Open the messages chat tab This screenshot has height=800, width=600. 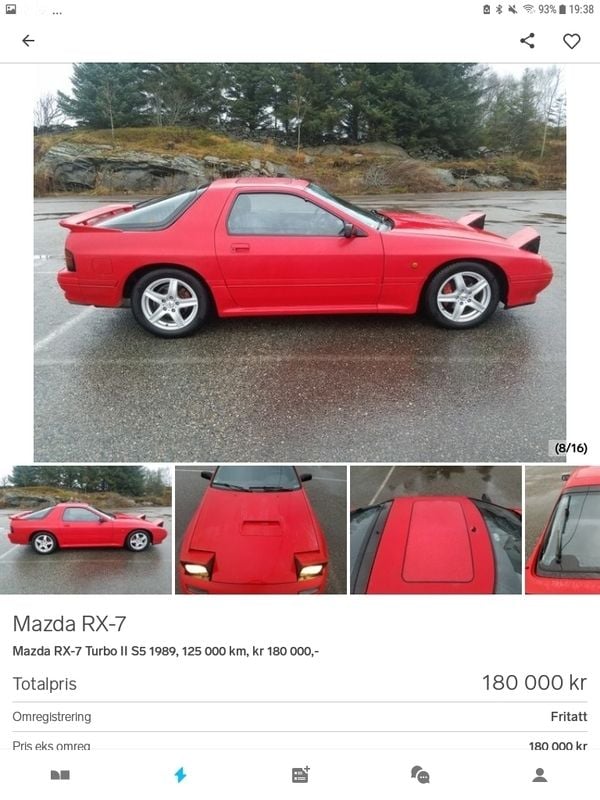pyautogui.click(x=420, y=775)
